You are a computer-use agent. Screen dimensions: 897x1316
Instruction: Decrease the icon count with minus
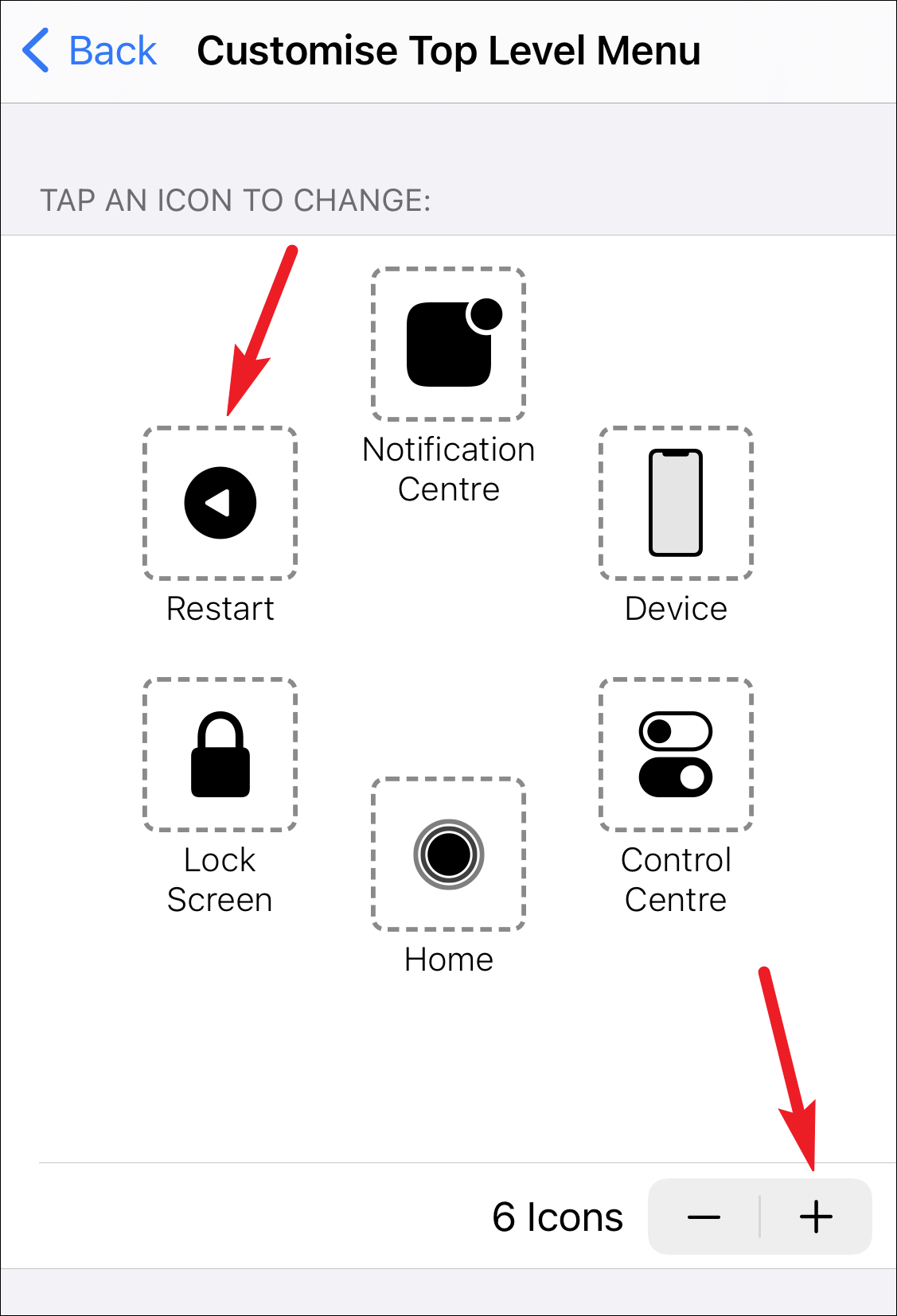(x=704, y=1217)
